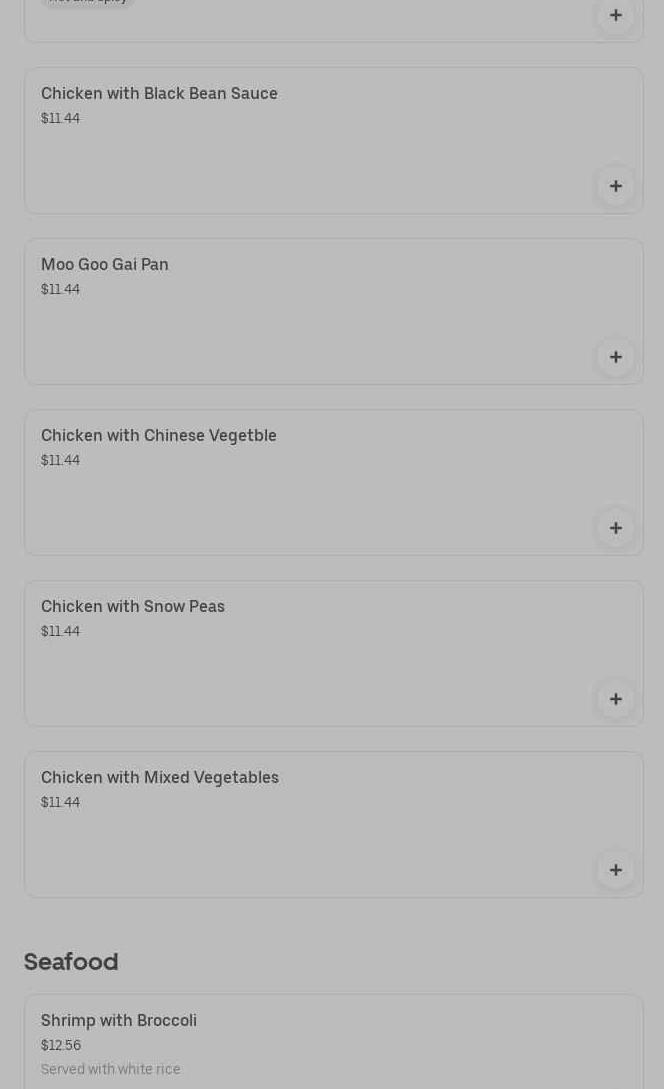Open Chicken with Chinese Vegetble card
The height and width of the screenshot is (1089, 664).
(x=300, y=482)
